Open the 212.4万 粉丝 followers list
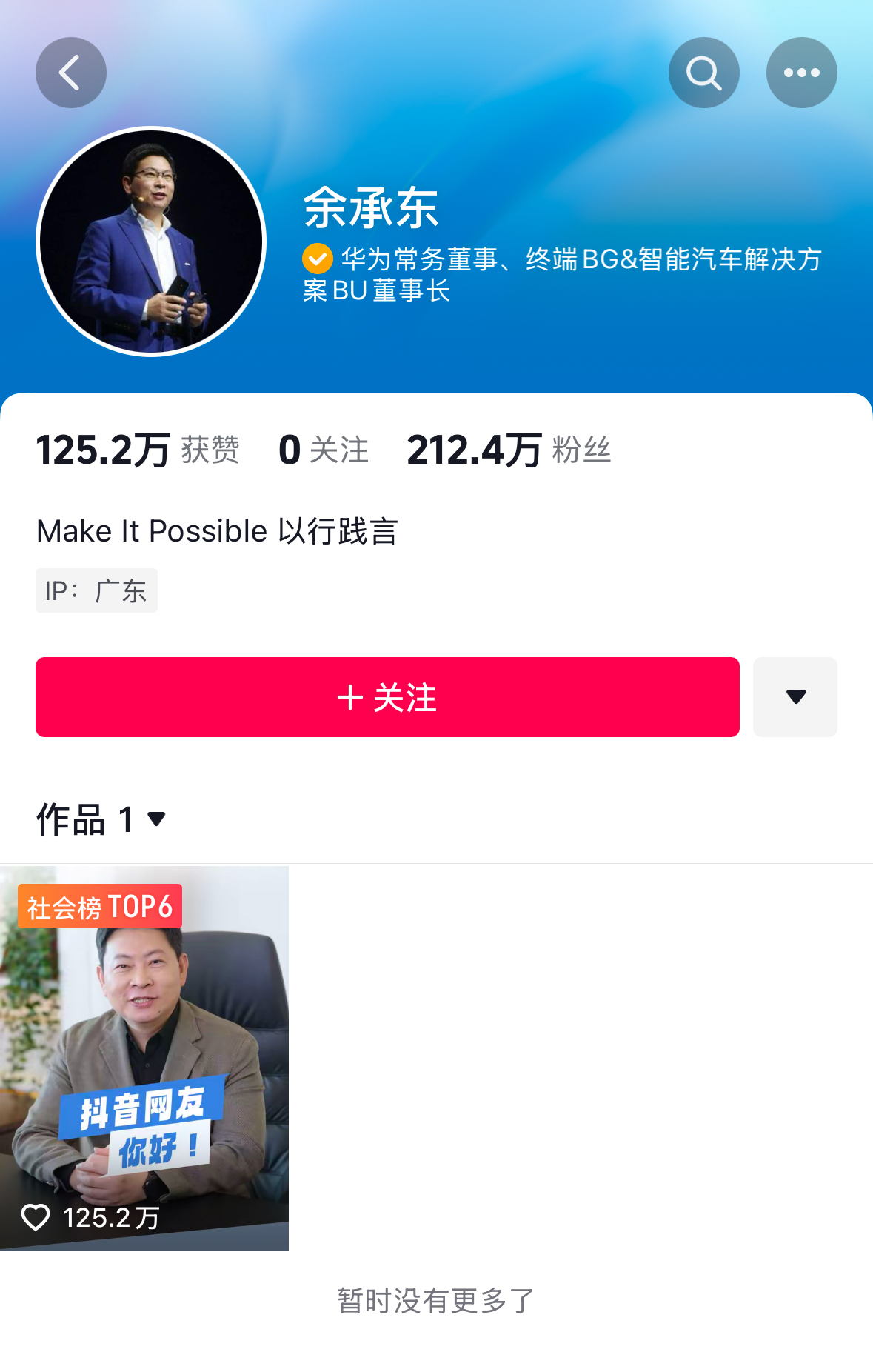Viewport: 873px width, 1372px height. point(509,450)
